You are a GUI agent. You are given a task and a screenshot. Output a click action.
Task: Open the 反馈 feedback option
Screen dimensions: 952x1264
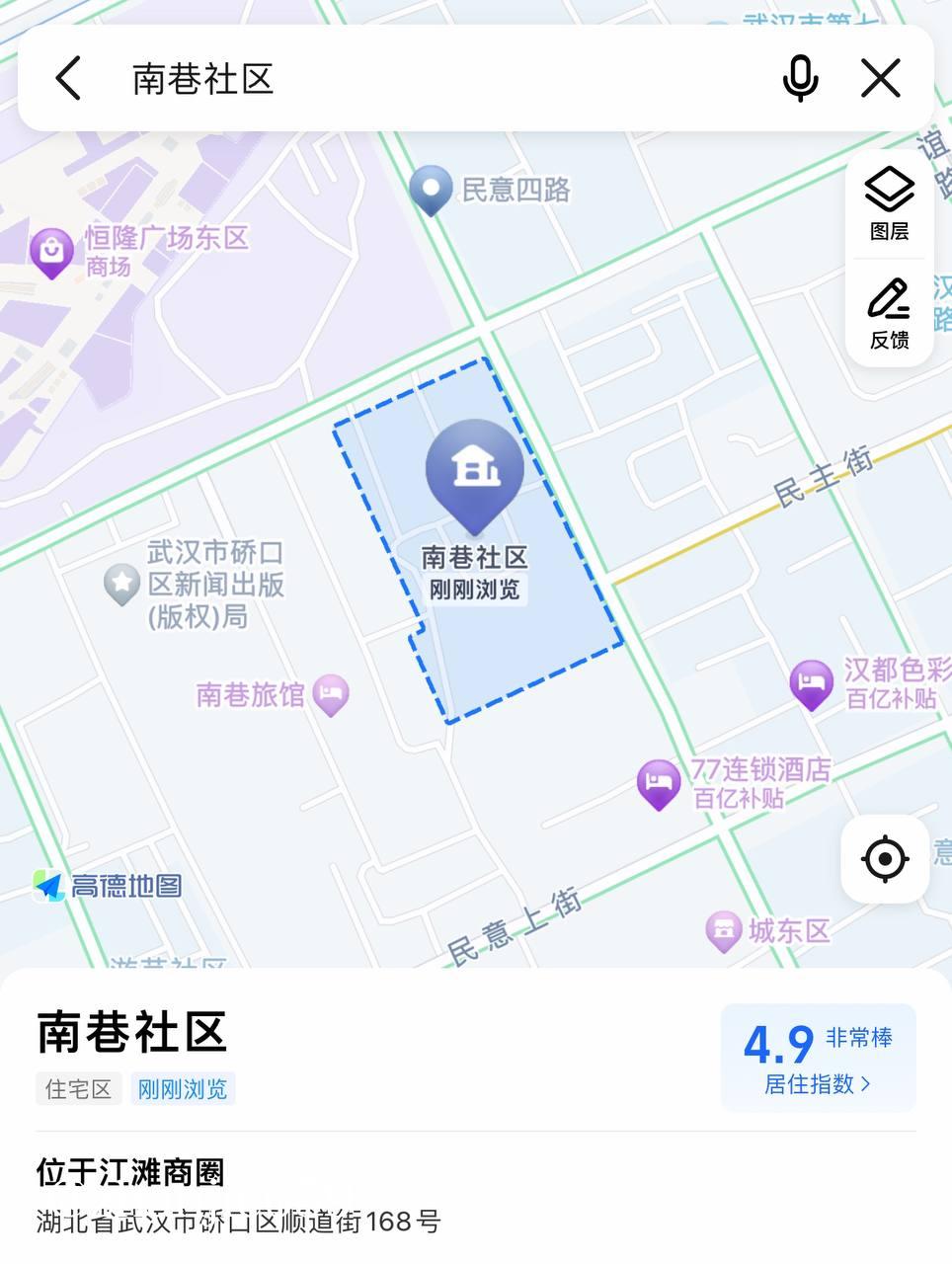coord(889,313)
